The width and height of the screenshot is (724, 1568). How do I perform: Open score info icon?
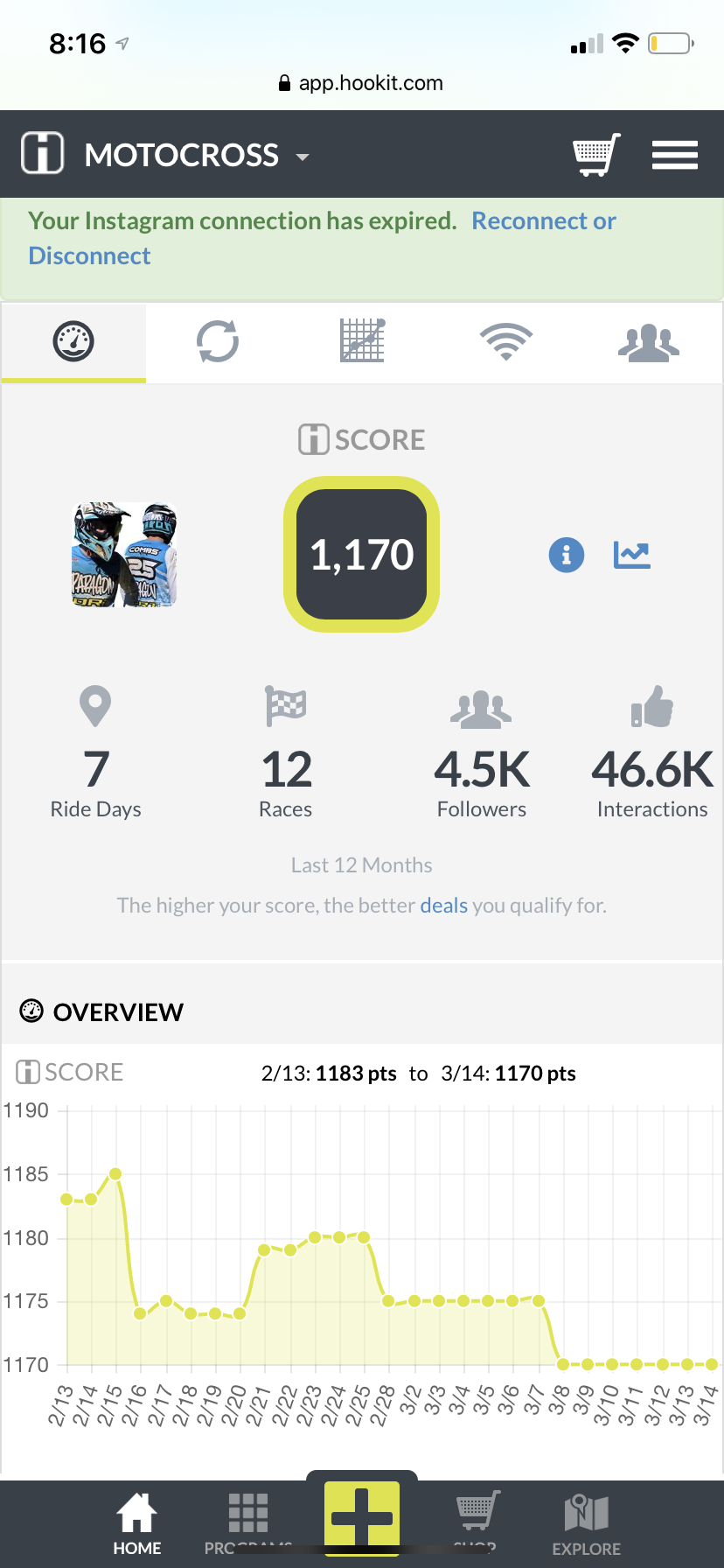coord(567,555)
